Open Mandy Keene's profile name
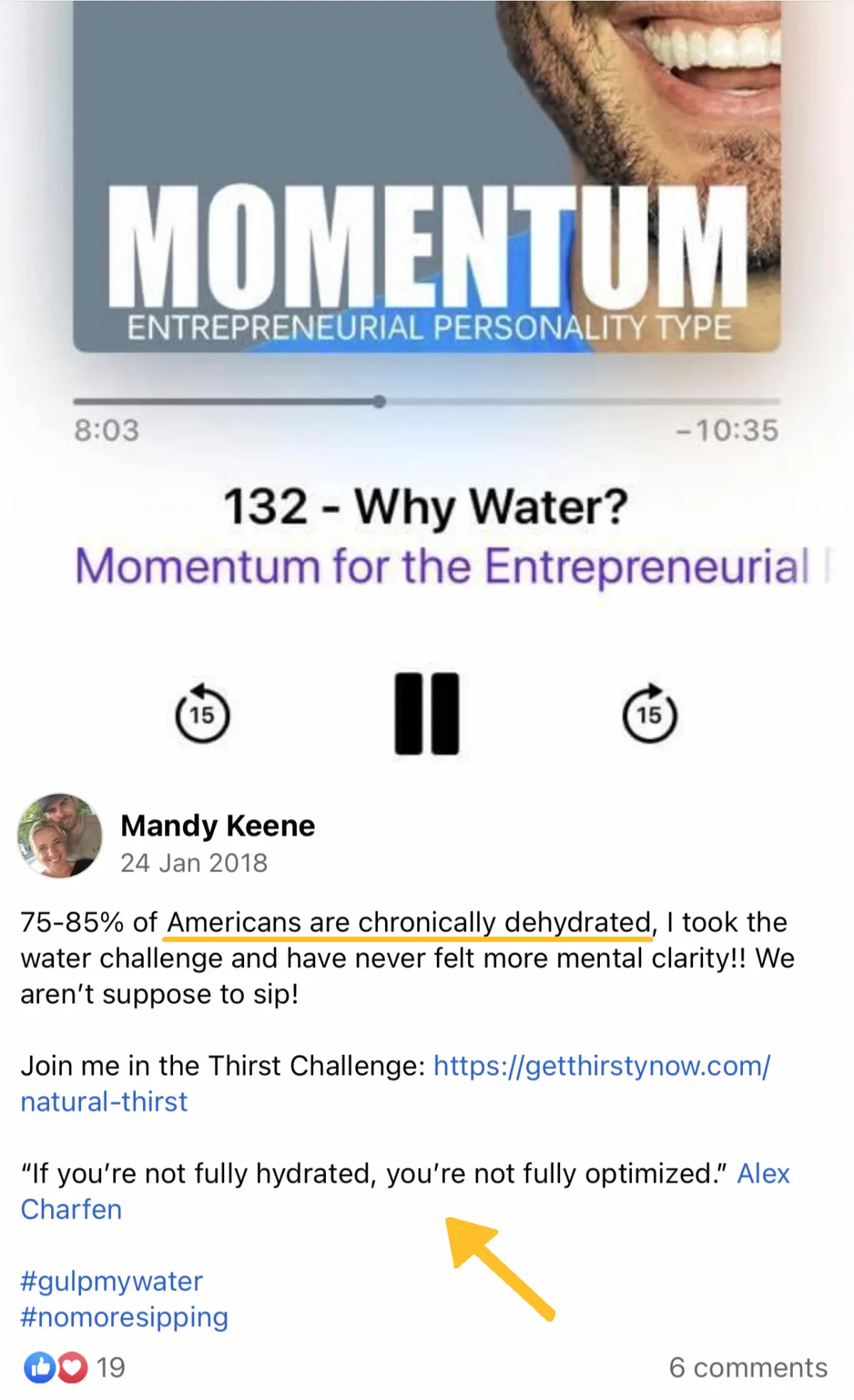Screen dimensions: 854x1400 tap(218, 825)
